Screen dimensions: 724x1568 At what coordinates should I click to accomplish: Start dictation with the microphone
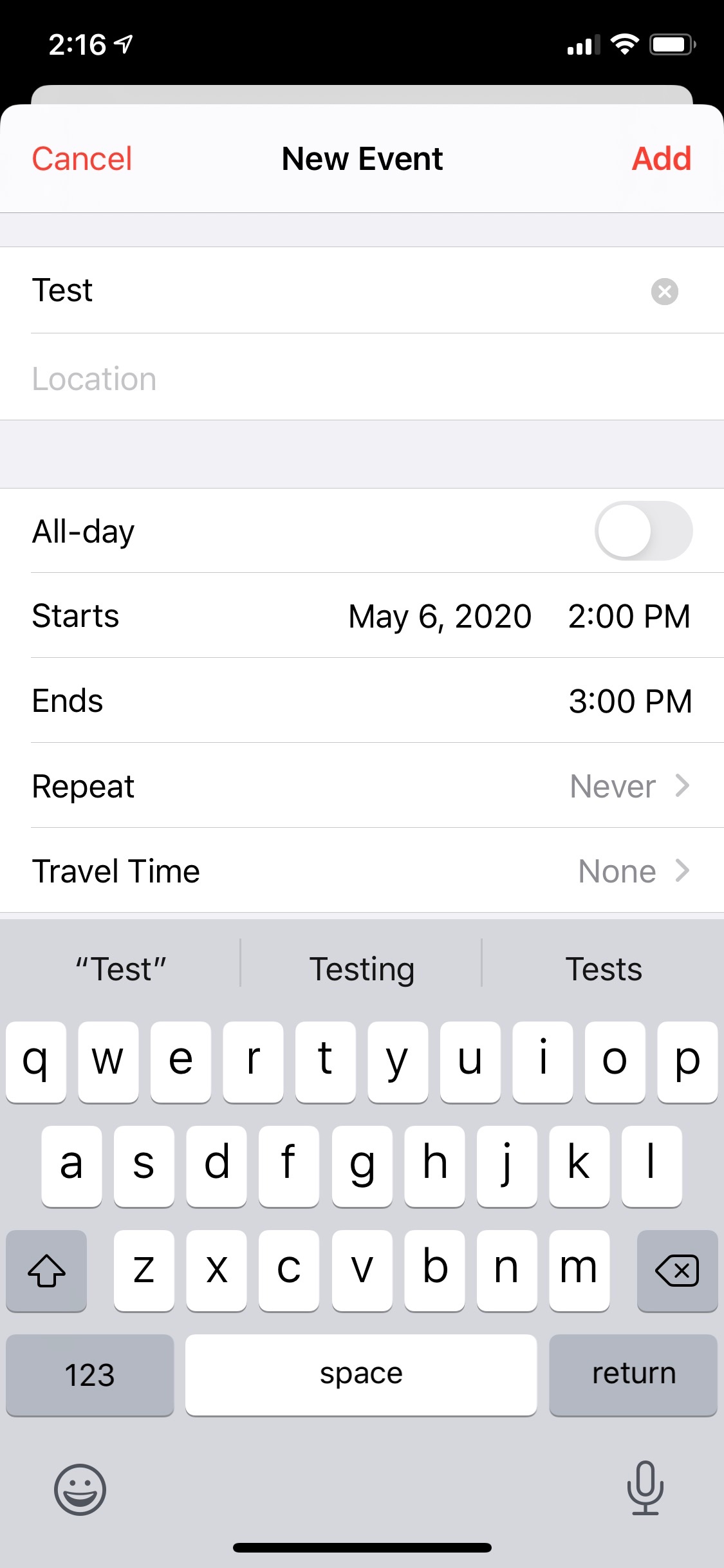[645, 1488]
